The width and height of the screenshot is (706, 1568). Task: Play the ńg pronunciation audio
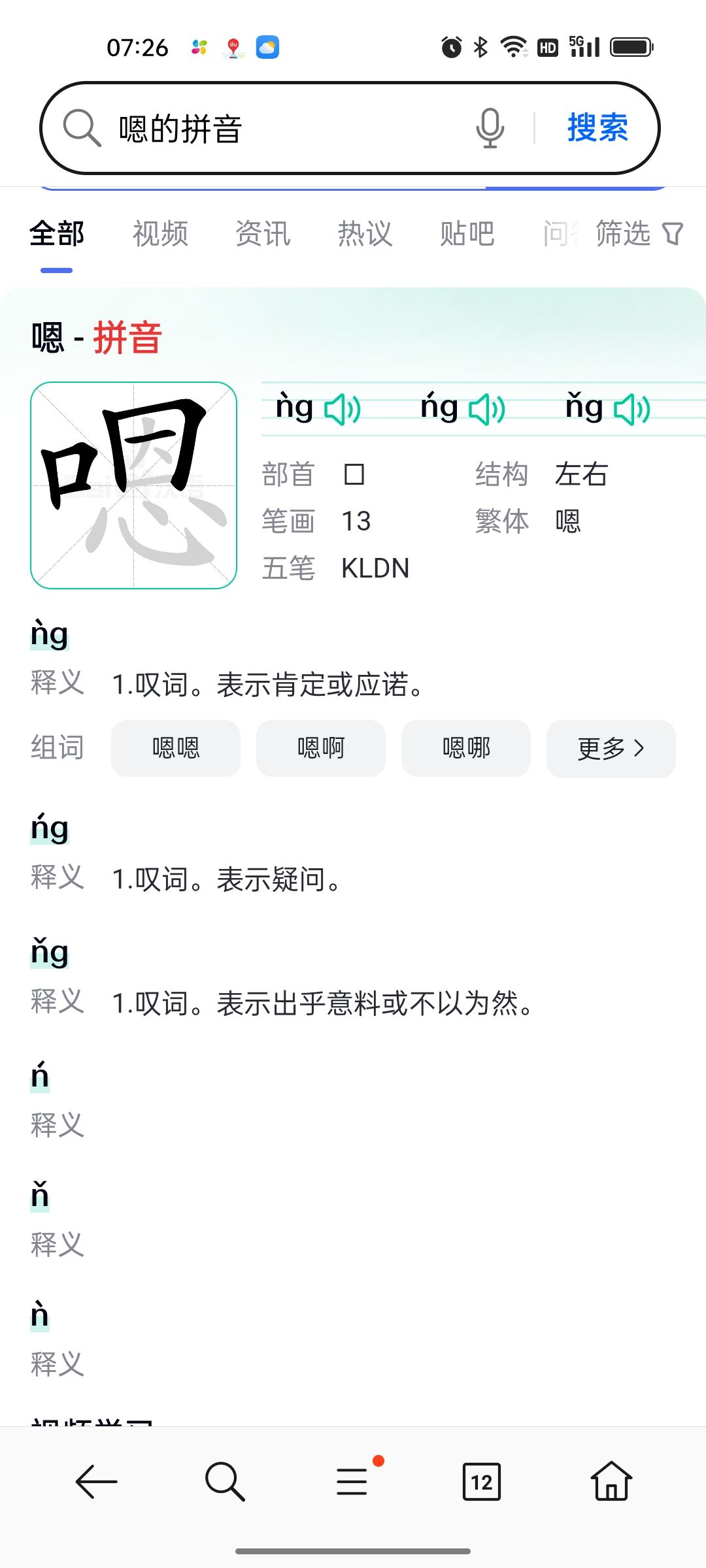pos(487,410)
